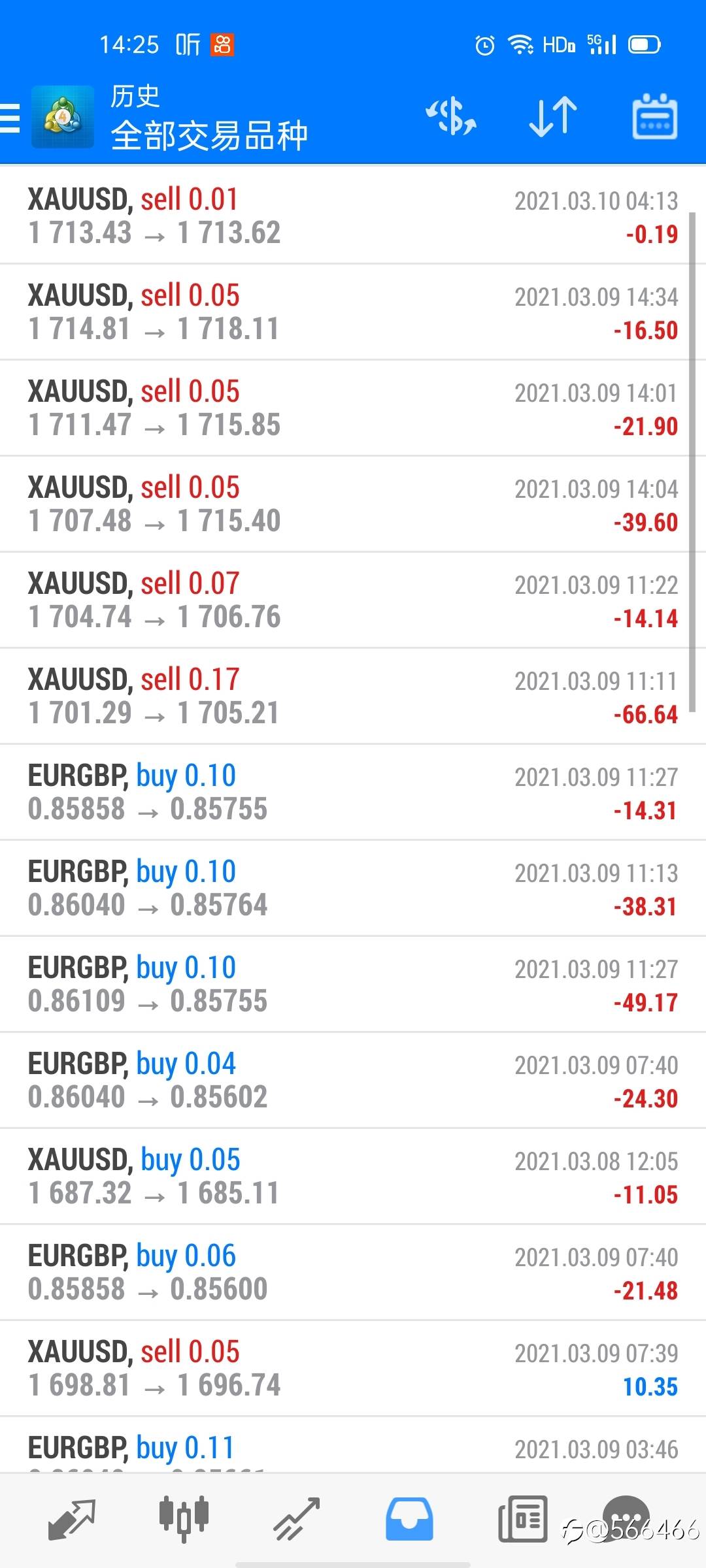Open EURGBP buy 0.06 trade with -21.48 loss
The width and height of the screenshot is (706, 1568).
coord(353,1273)
